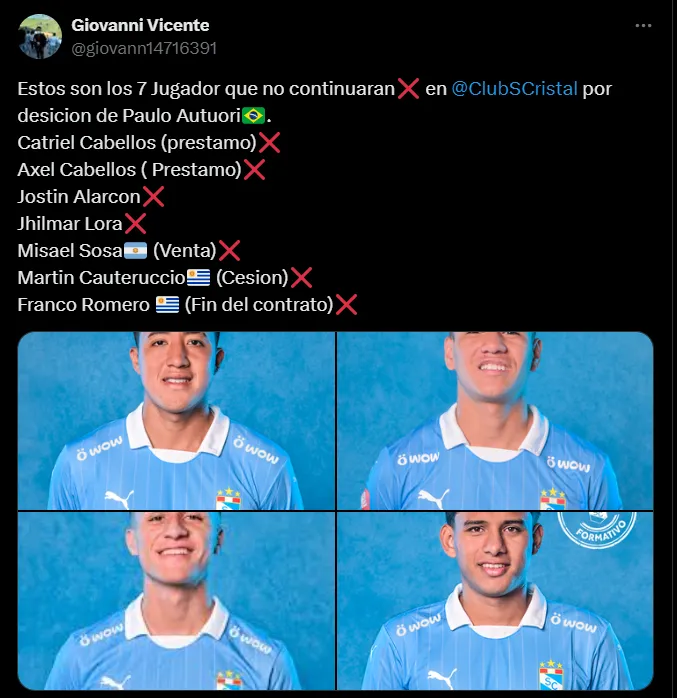Tap the Giovanni Vicente display name
This screenshot has height=698, width=677.
(x=141, y=25)
